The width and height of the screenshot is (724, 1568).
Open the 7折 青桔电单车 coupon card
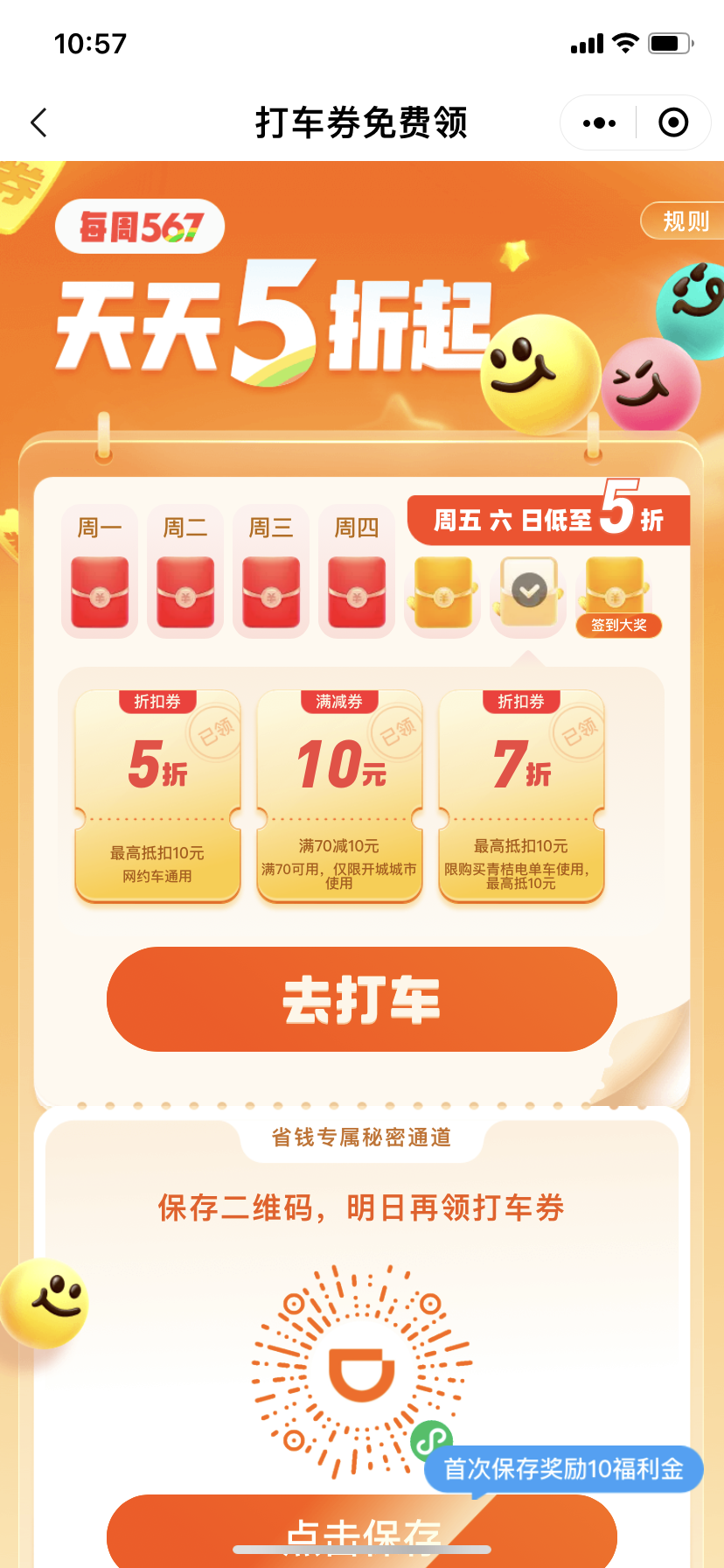pos(521,796)
